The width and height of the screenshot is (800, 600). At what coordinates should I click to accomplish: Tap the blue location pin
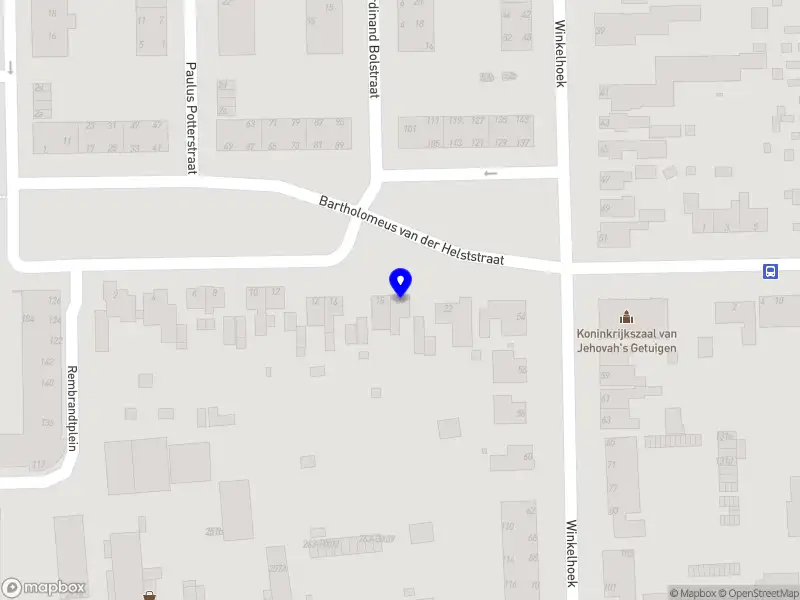coord(400,283)
